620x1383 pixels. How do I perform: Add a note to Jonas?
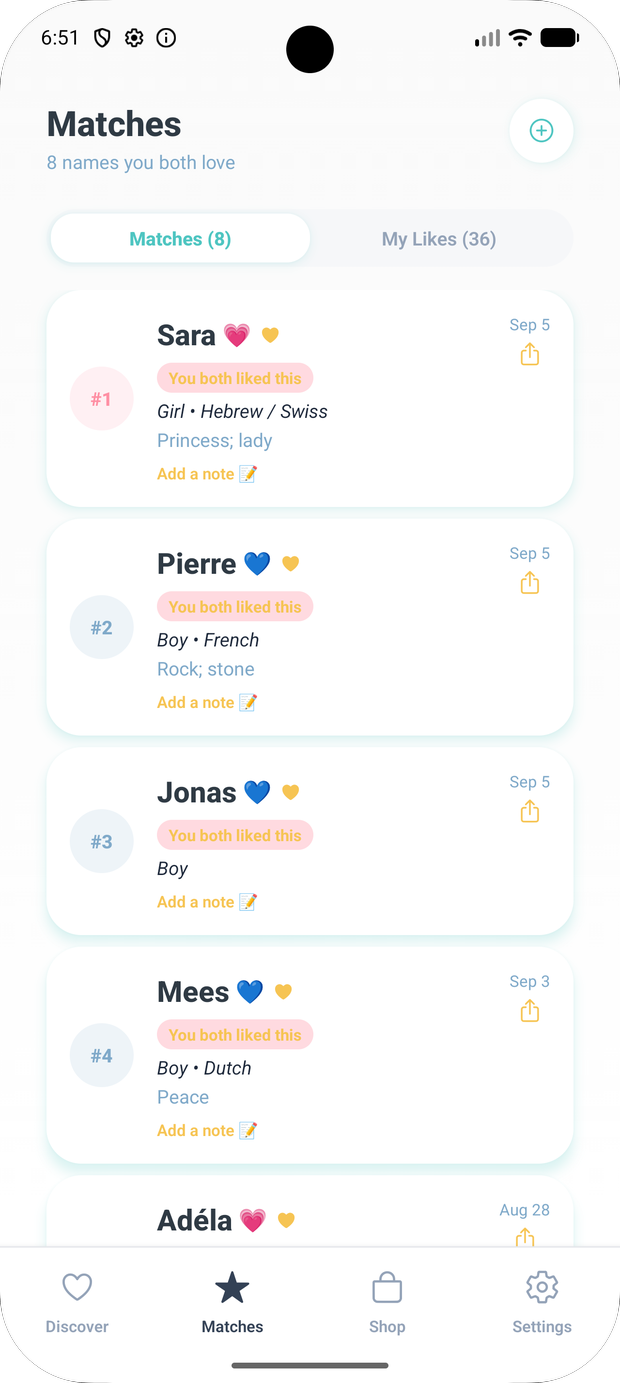tap(207, 902)
